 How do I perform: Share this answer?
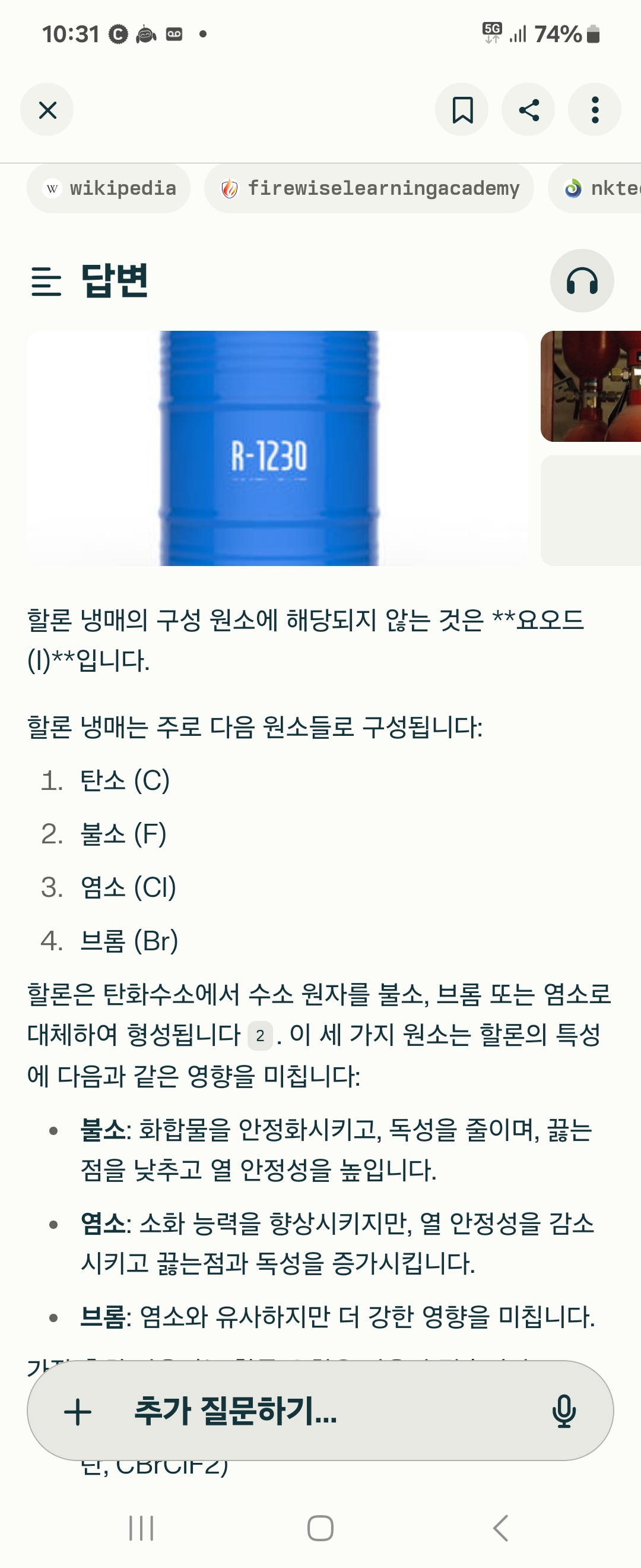click(x=528, y=110)
